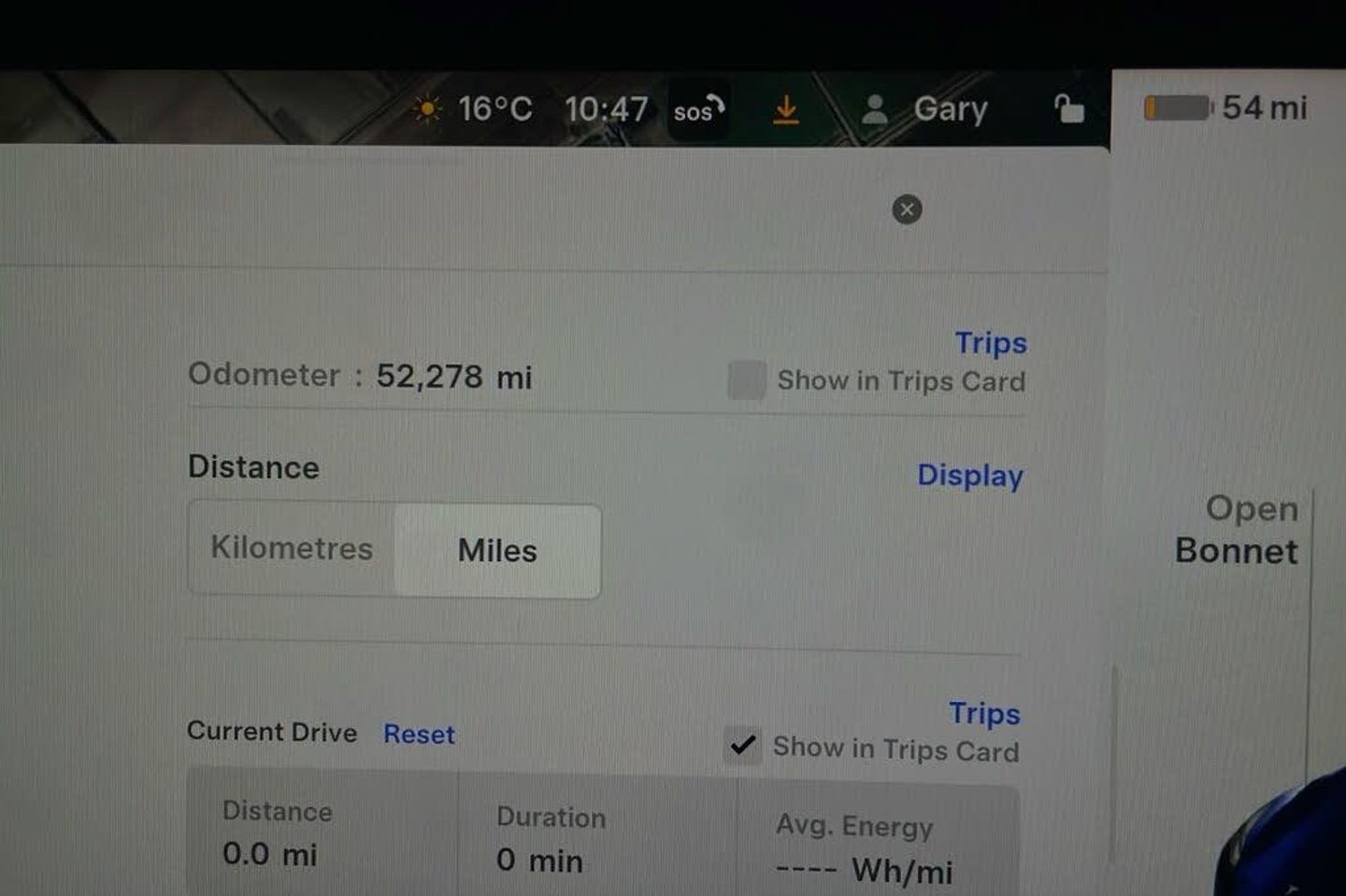
Task: Select Miles as distance unit
Action: pyautogui.click(x=497, y=550)
